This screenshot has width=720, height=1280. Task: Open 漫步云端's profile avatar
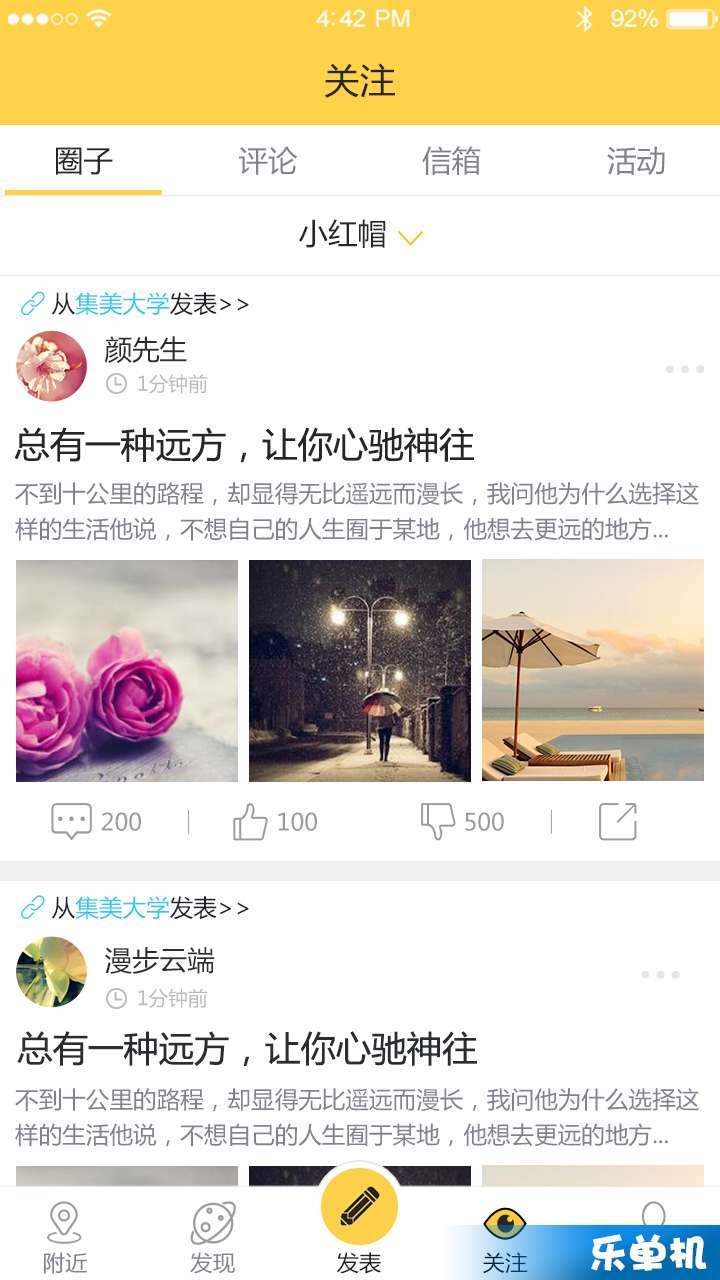click(x=51, y=971)
